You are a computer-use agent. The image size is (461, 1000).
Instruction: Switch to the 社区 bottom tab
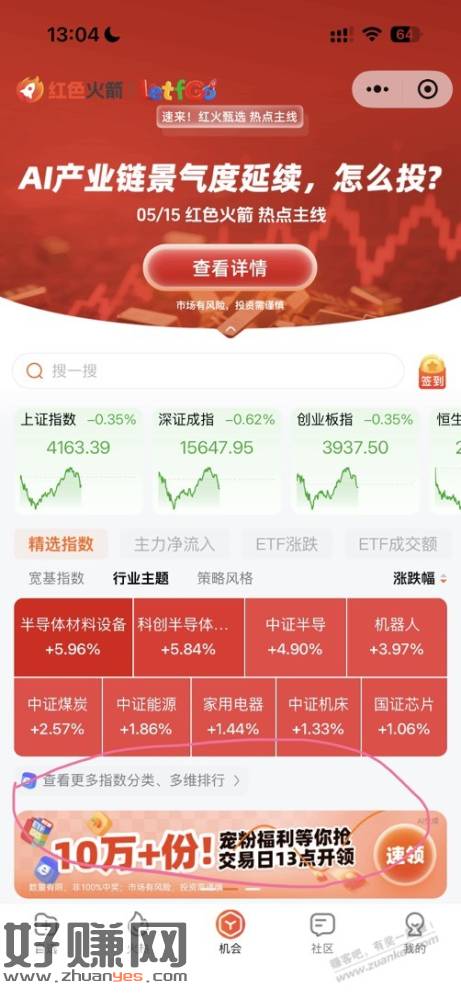tap(322, 934)
